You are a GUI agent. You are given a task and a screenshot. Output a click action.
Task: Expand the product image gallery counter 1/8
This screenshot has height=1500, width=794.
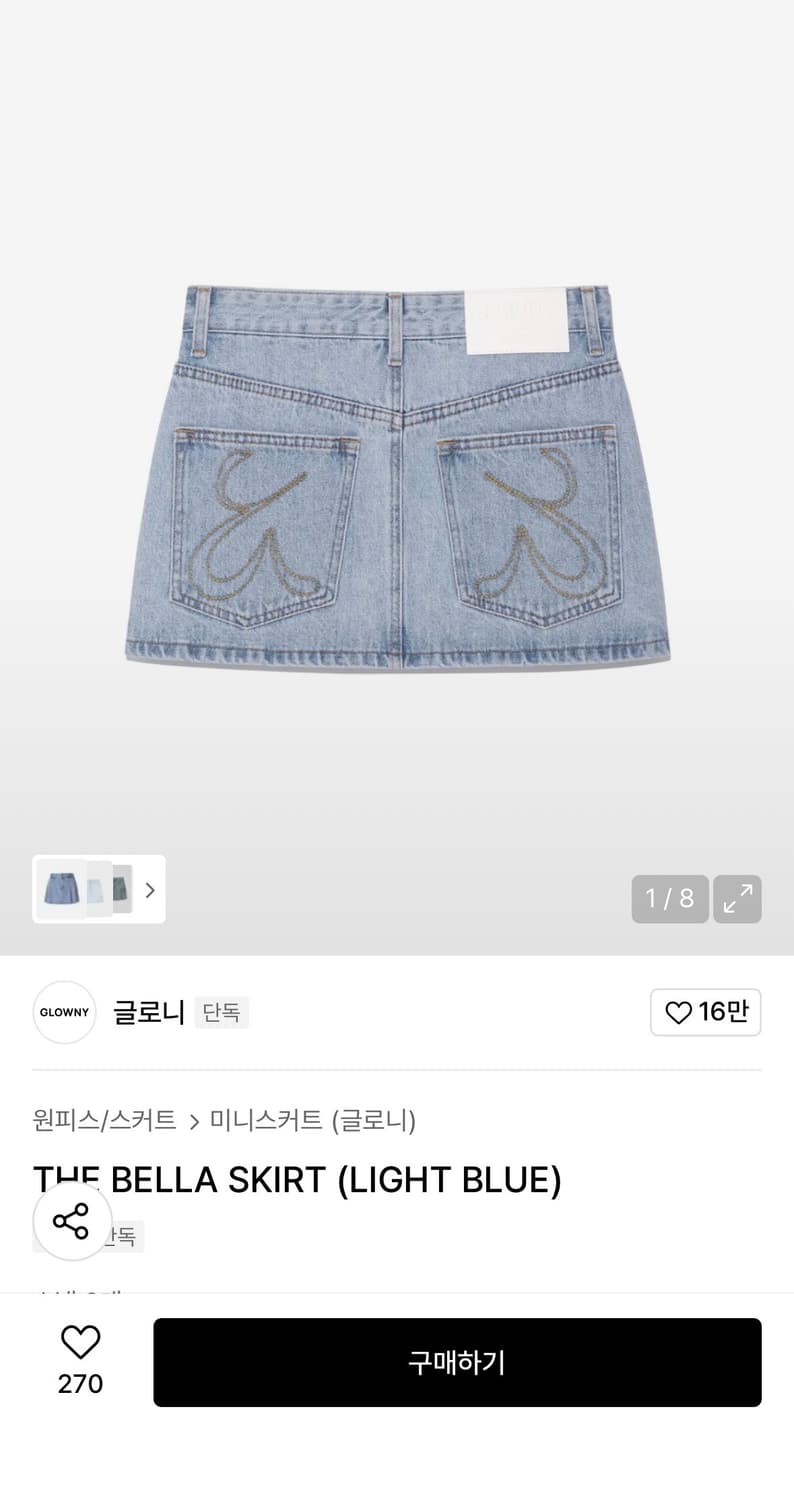tap(669, 899)
